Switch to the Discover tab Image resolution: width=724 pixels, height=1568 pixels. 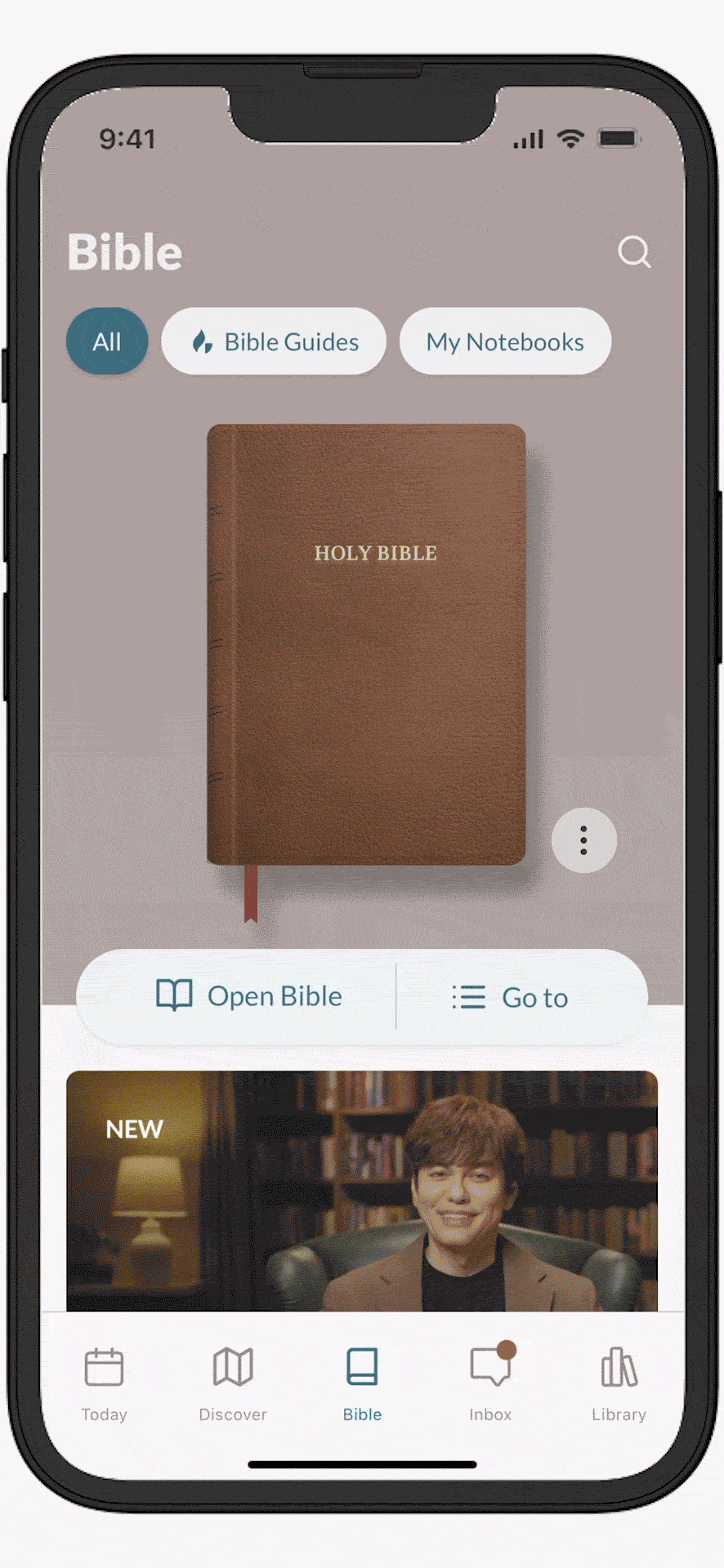click(x=233, y=1383)
